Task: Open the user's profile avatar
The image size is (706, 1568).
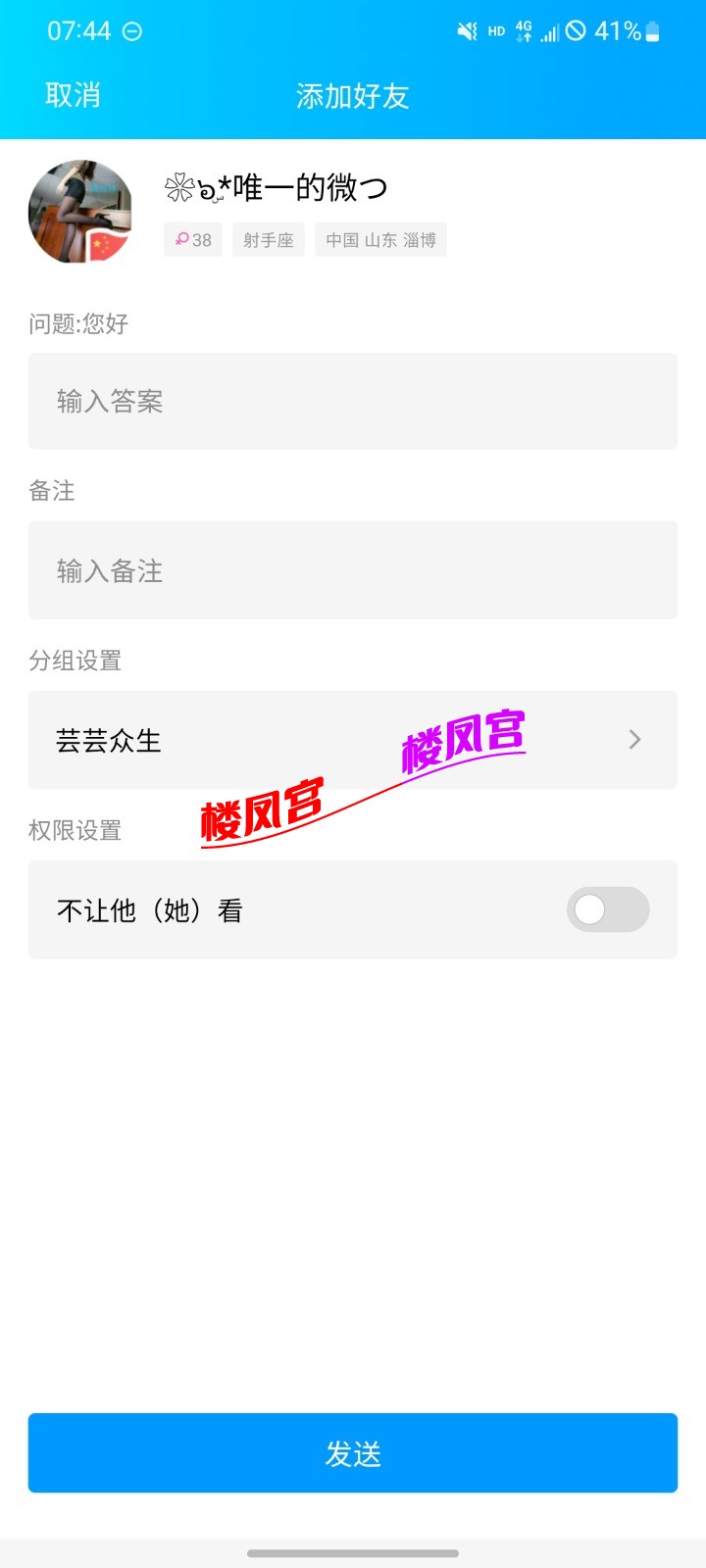Action: point(80,212)
